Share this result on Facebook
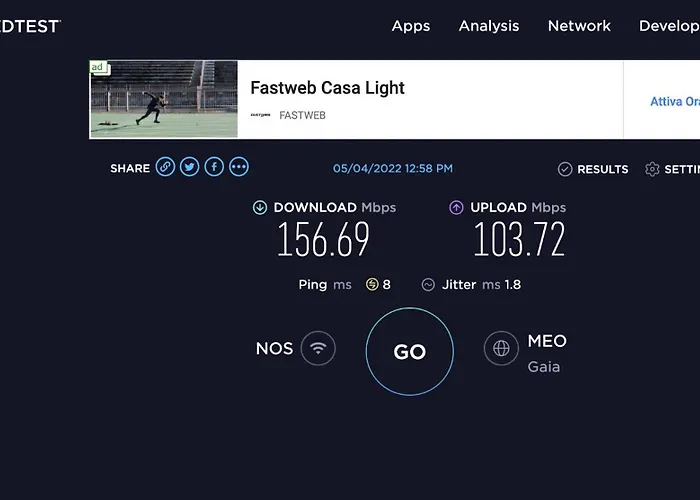The image size is (700, 500). point(214,168)
